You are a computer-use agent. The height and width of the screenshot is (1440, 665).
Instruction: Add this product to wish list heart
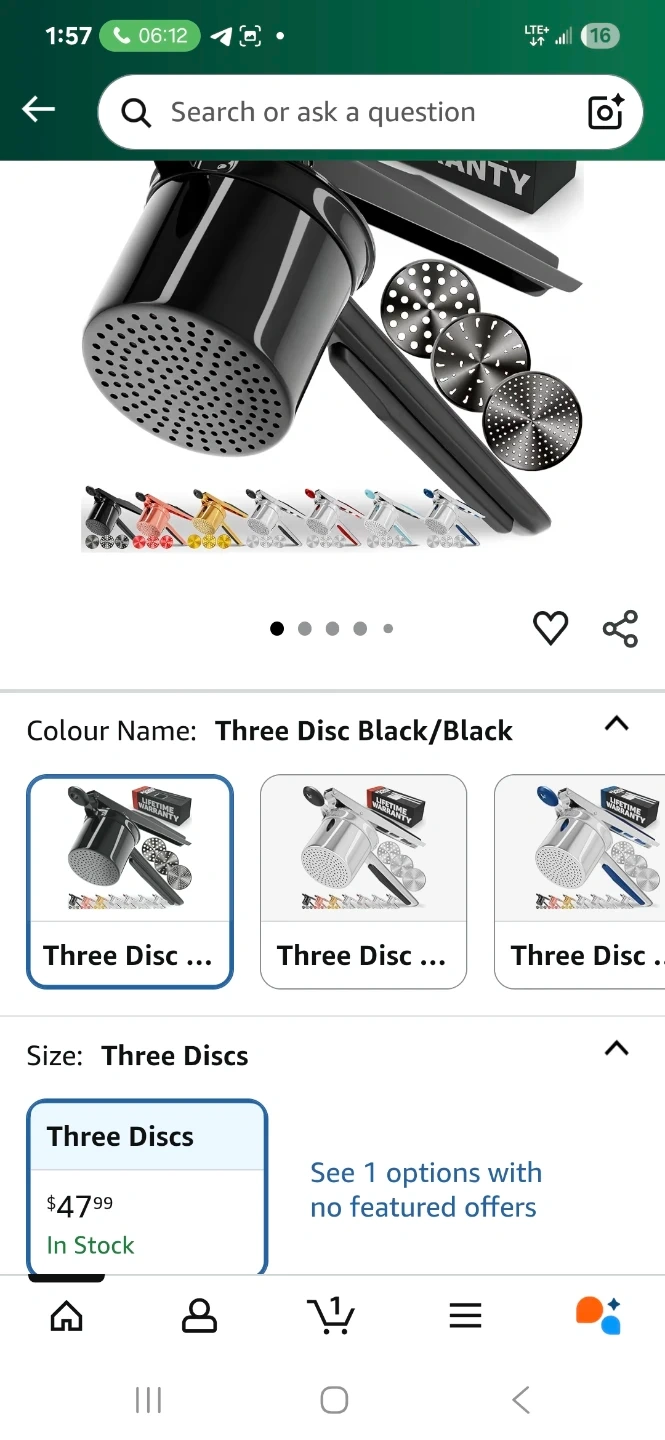pyautogui.click(x=550, y=628)
